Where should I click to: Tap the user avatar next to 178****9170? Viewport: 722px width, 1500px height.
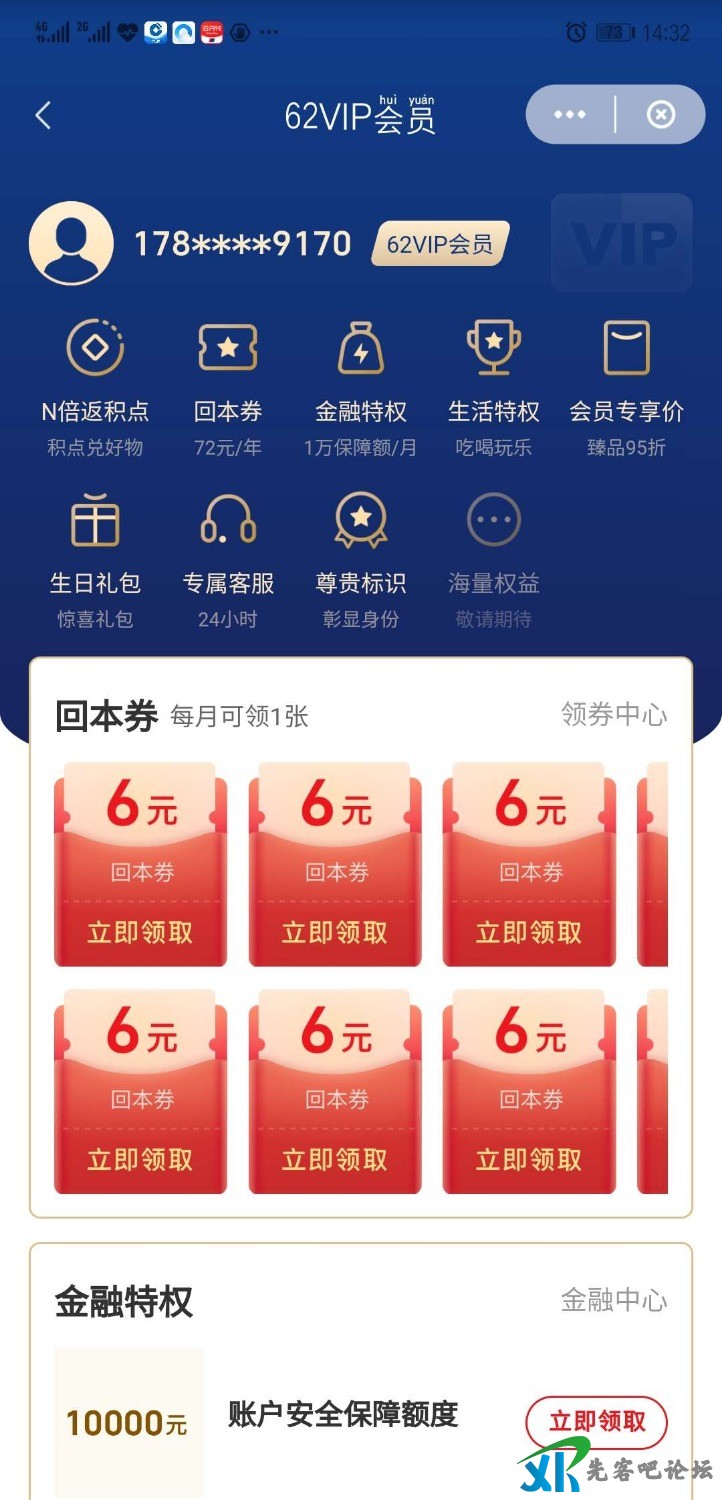71,244
